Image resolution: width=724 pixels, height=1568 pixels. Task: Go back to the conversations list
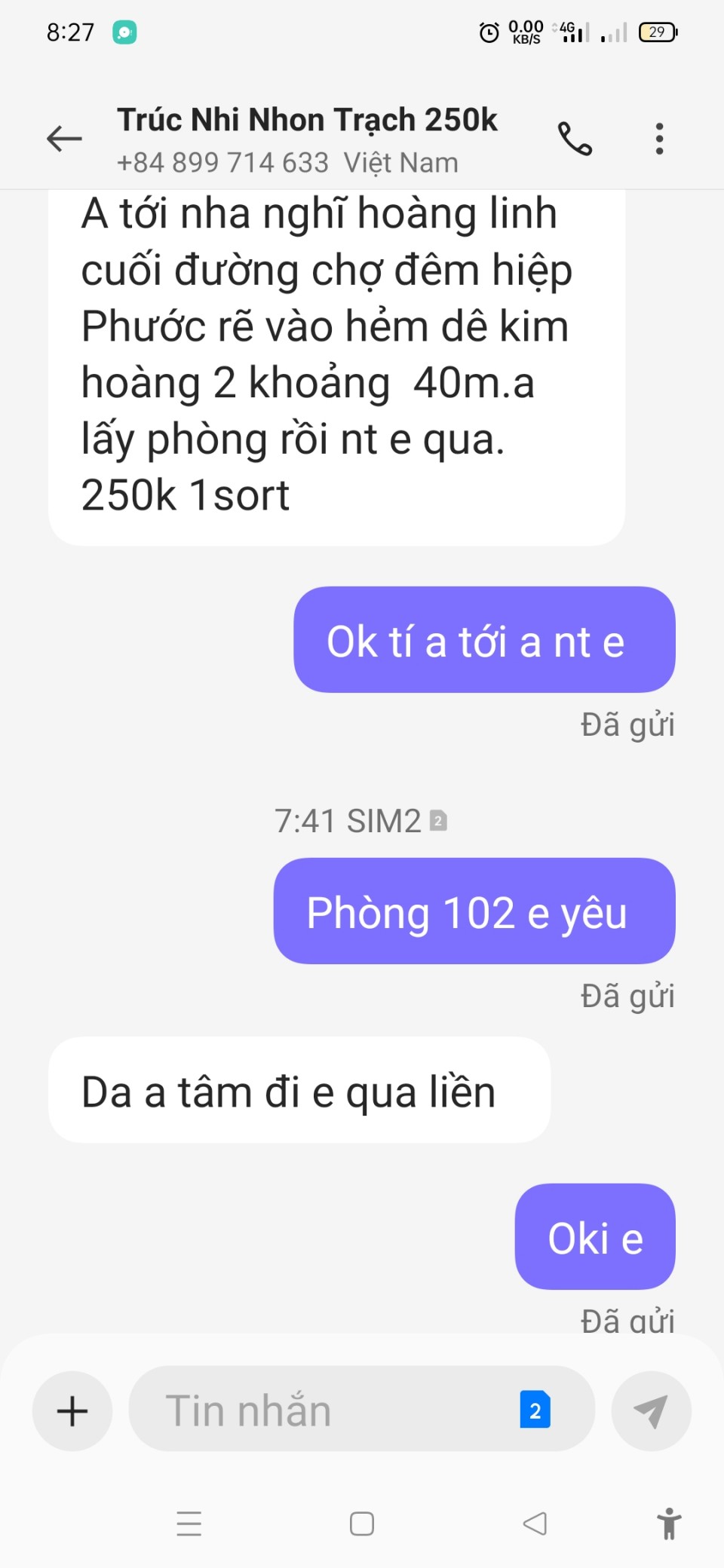(x=64, y=139)
